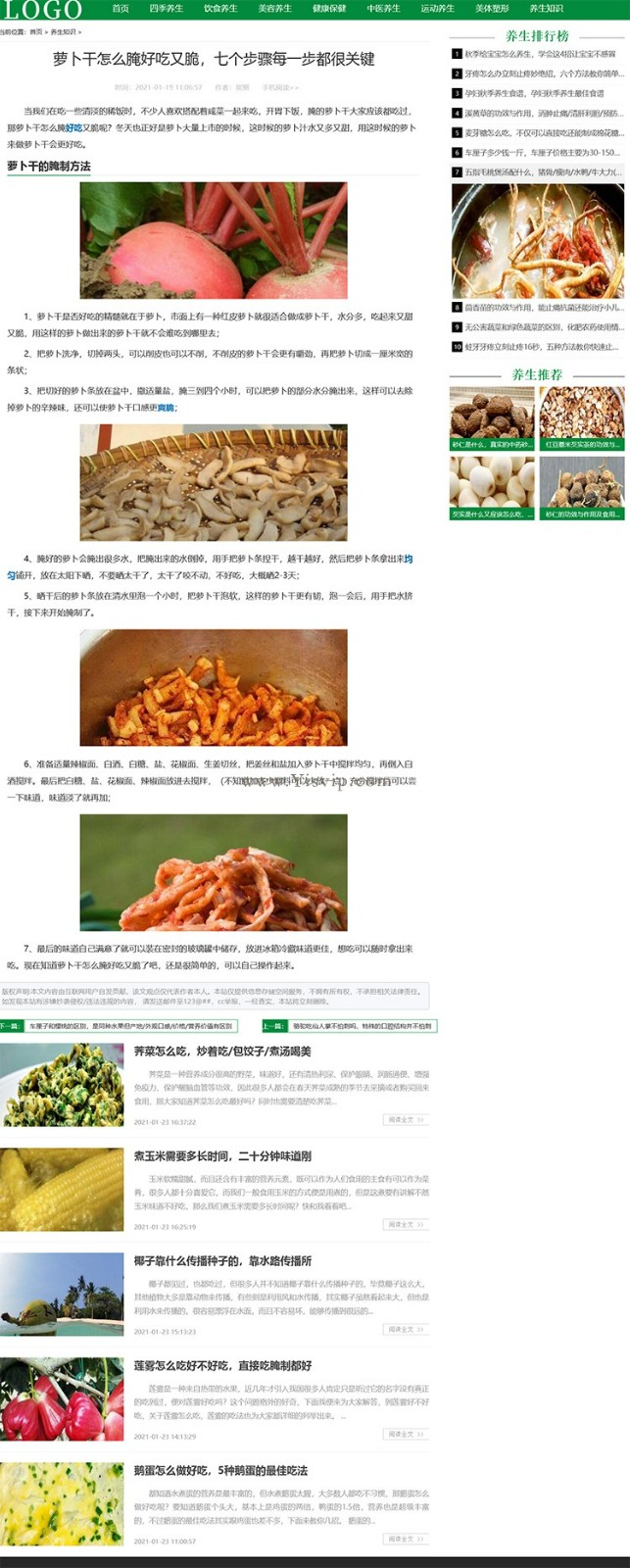Go to 饮食养生 section
This screenshot has width=630, height=1568.
pos(220,9)
